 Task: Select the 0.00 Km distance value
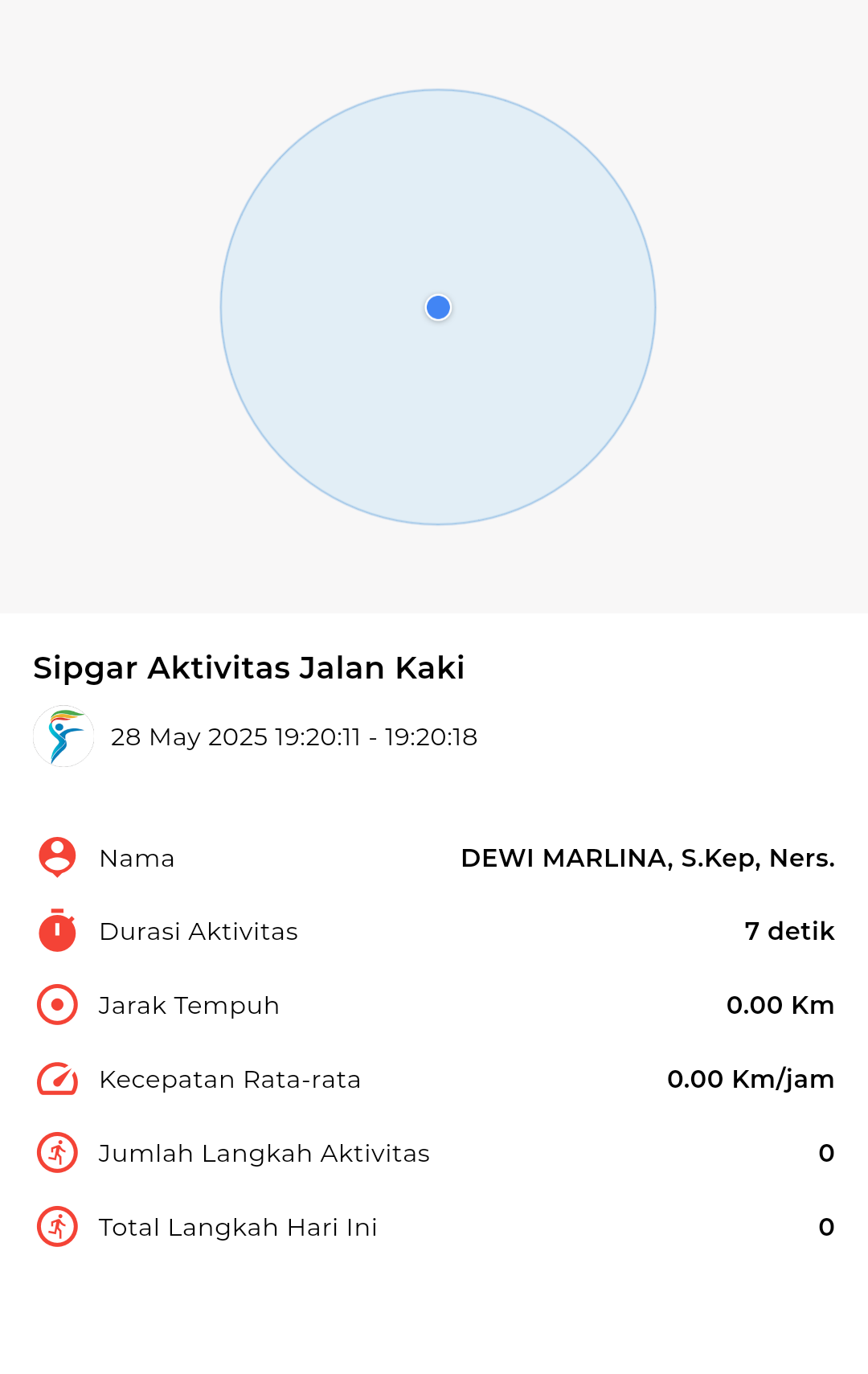coord(781,1004)
